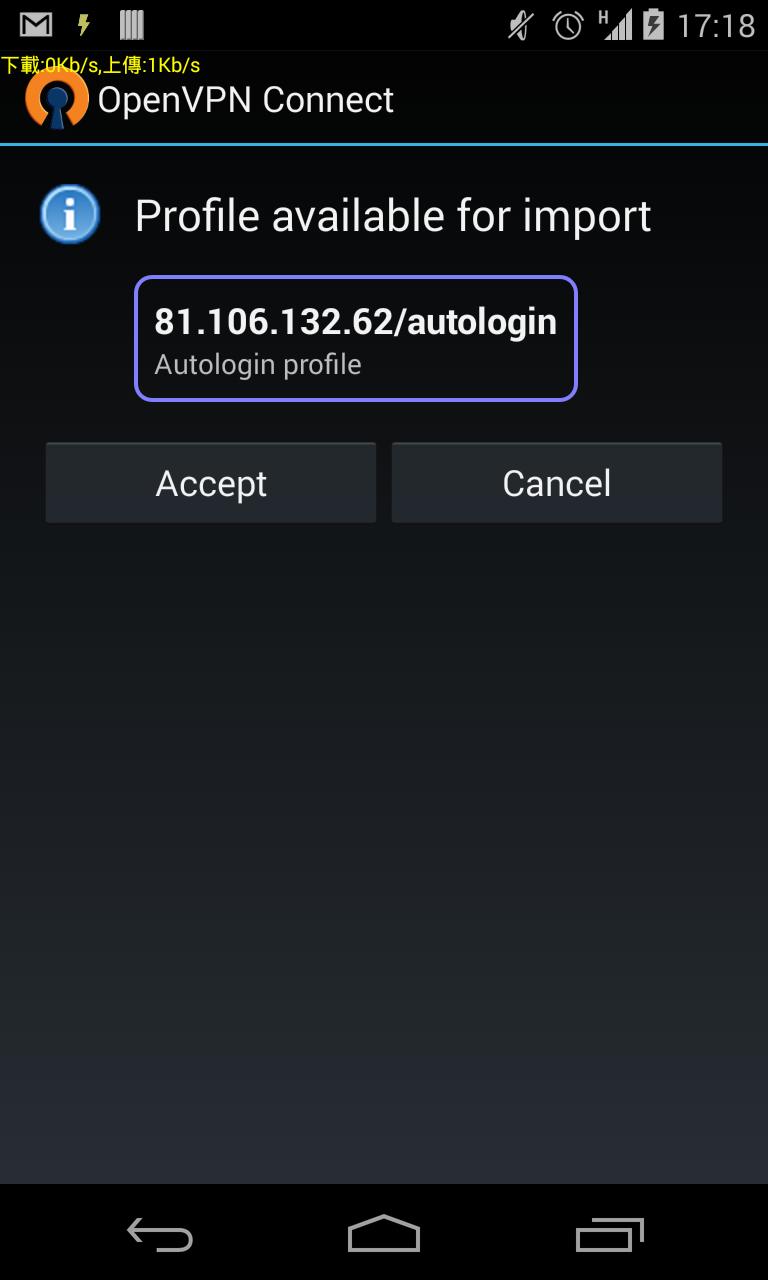Tap the Autologin profile subtitle text
The width and height of the screenshot is (768, 1280).
(x=257, y=364)
